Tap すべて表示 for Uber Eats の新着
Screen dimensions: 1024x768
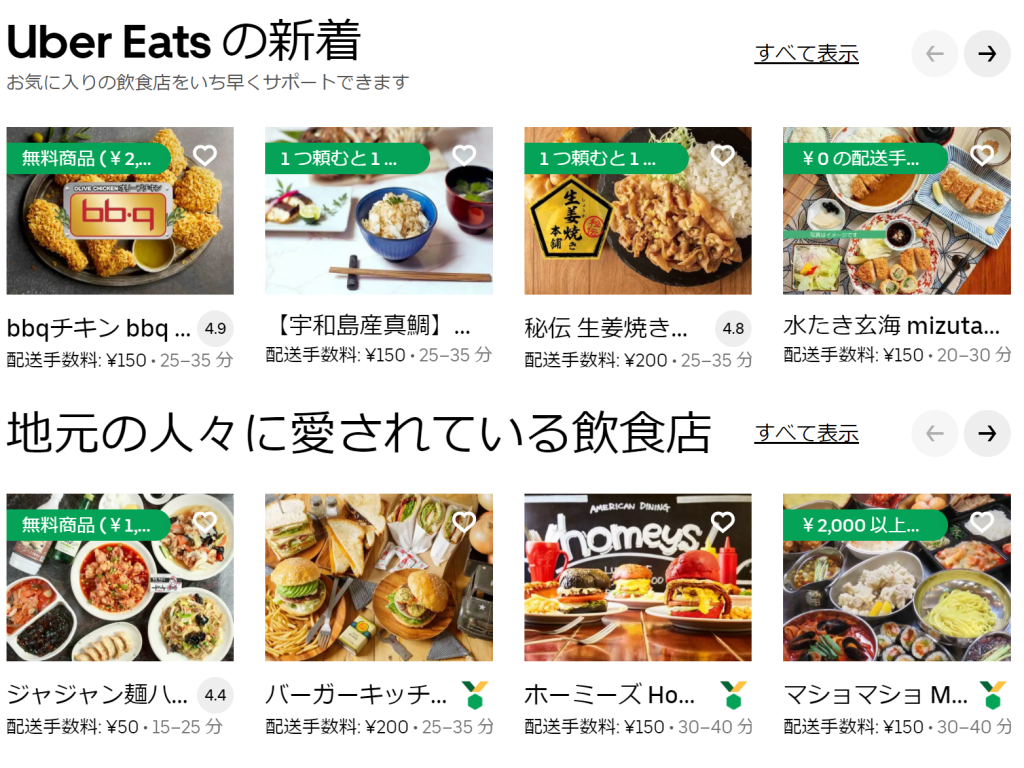click(806, 54)
